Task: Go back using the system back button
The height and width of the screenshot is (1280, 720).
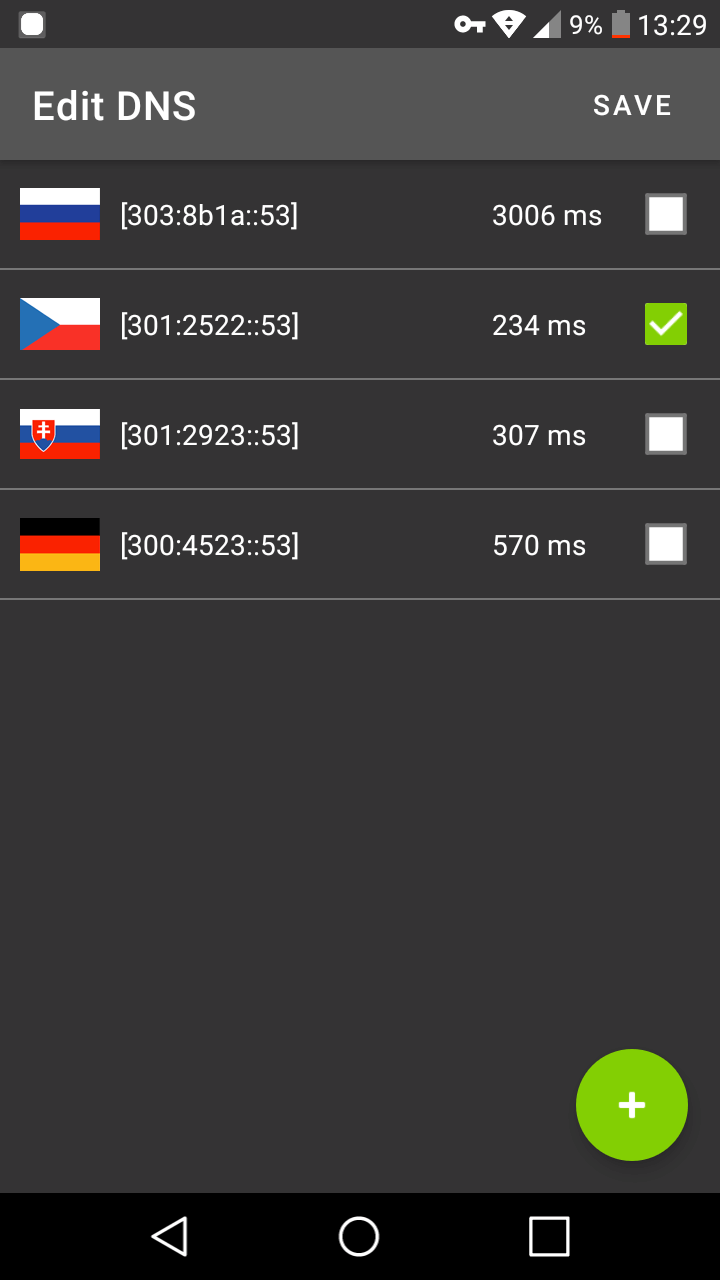Action: [x=170, y=1236]
